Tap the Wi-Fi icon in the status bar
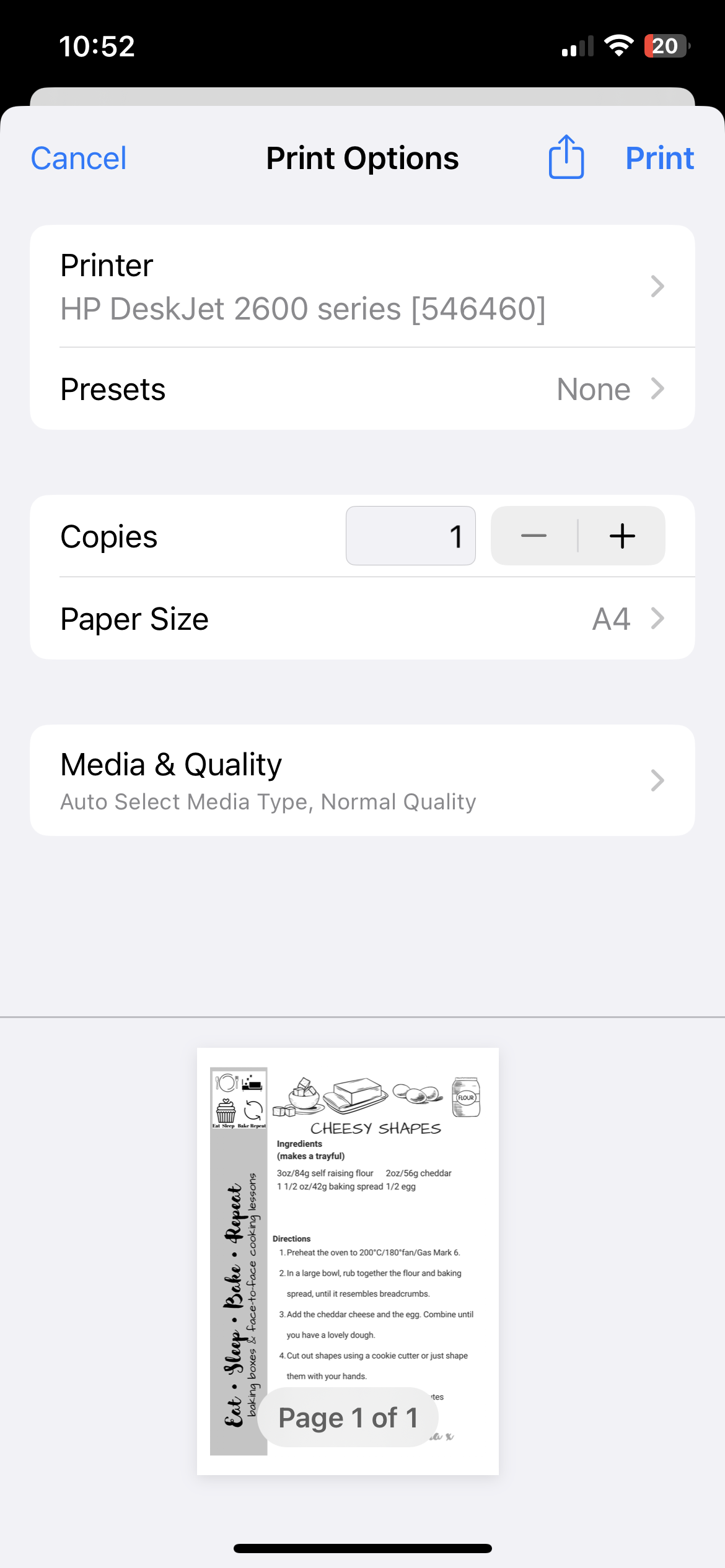The height and width of the screenshot is (1568, 725). click(x=618, y=45)
